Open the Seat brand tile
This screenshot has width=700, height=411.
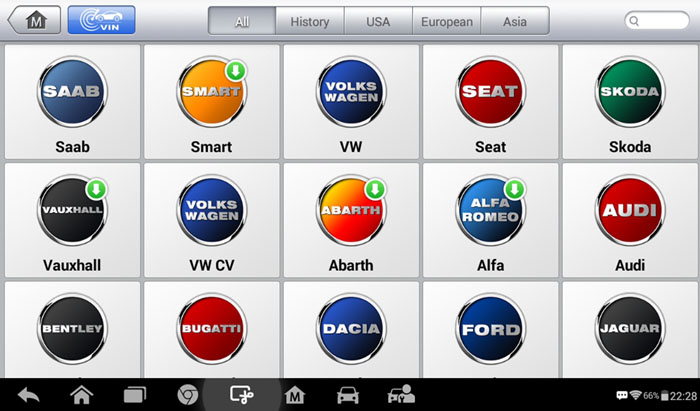(x=490, y=103)
